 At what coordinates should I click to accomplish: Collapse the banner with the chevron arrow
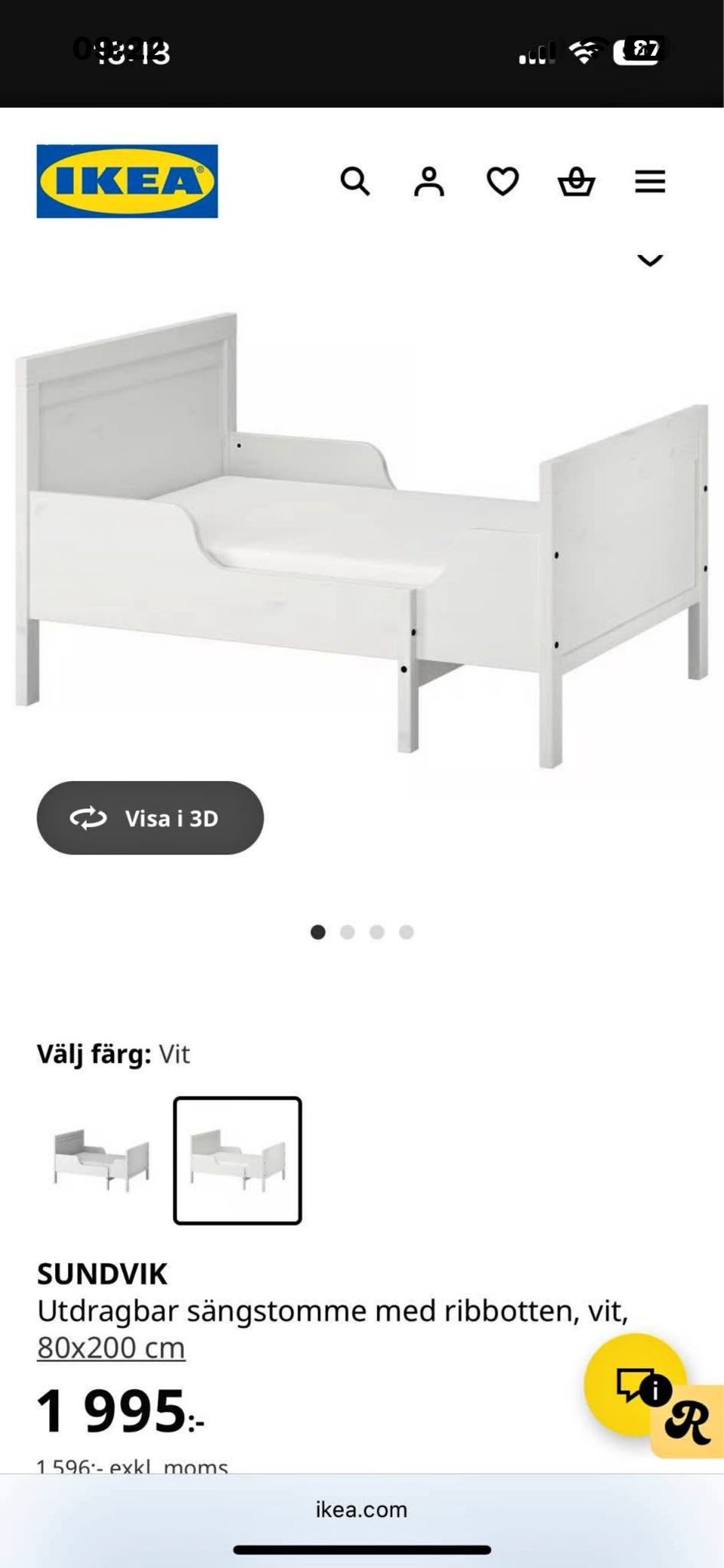point(649,260)
